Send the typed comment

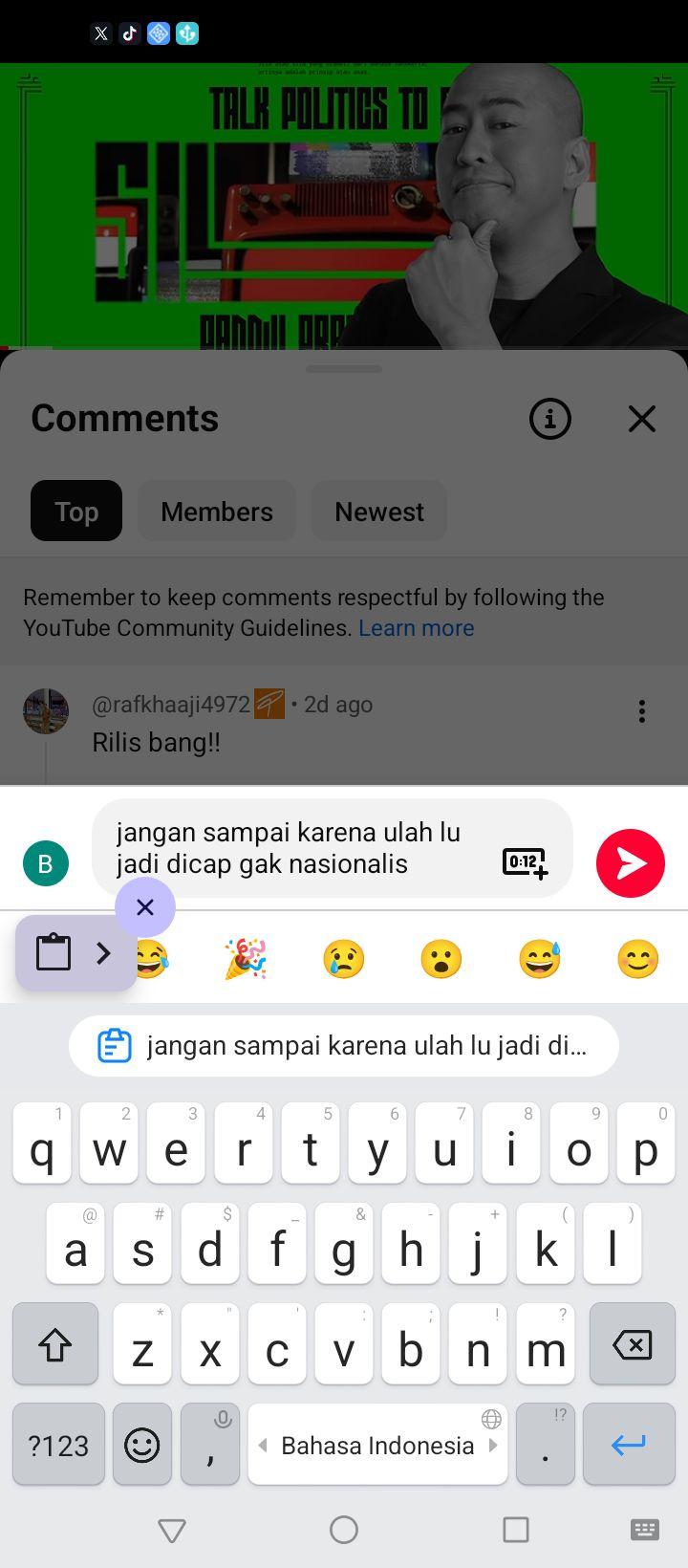click(631, 863)
